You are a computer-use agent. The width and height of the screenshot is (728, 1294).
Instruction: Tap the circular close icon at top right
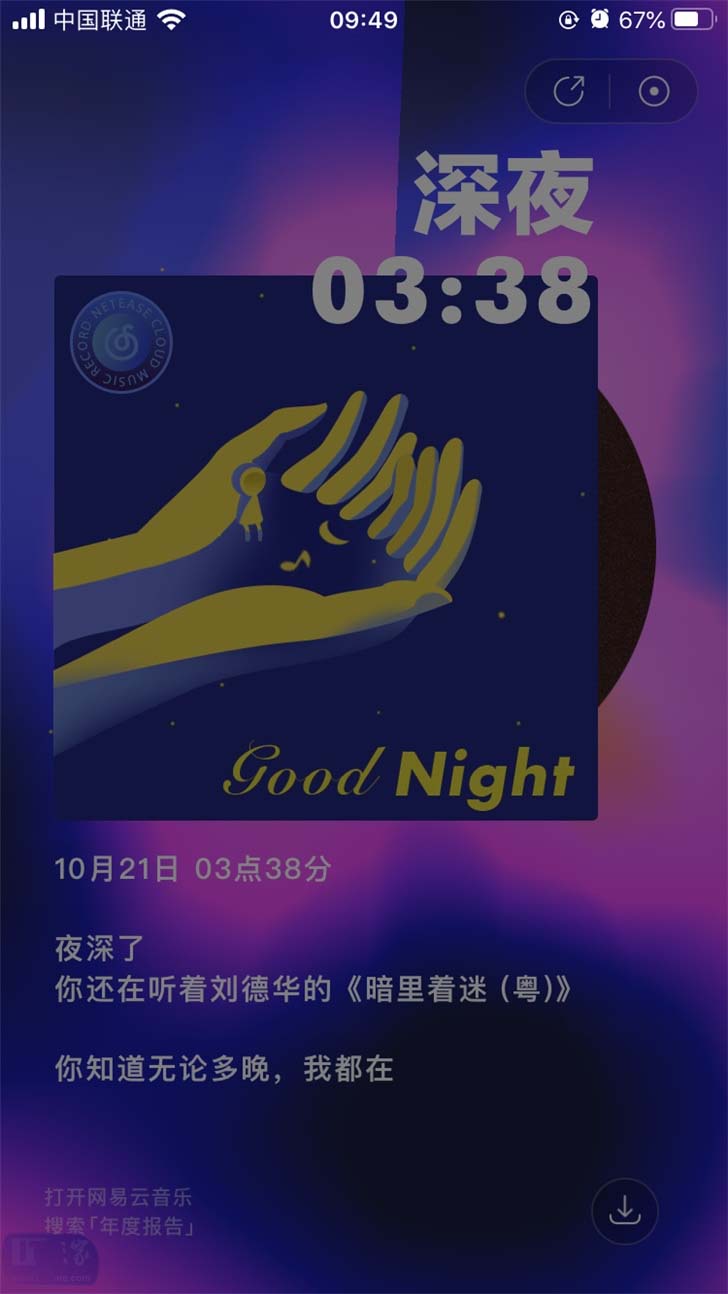point(654,92)
